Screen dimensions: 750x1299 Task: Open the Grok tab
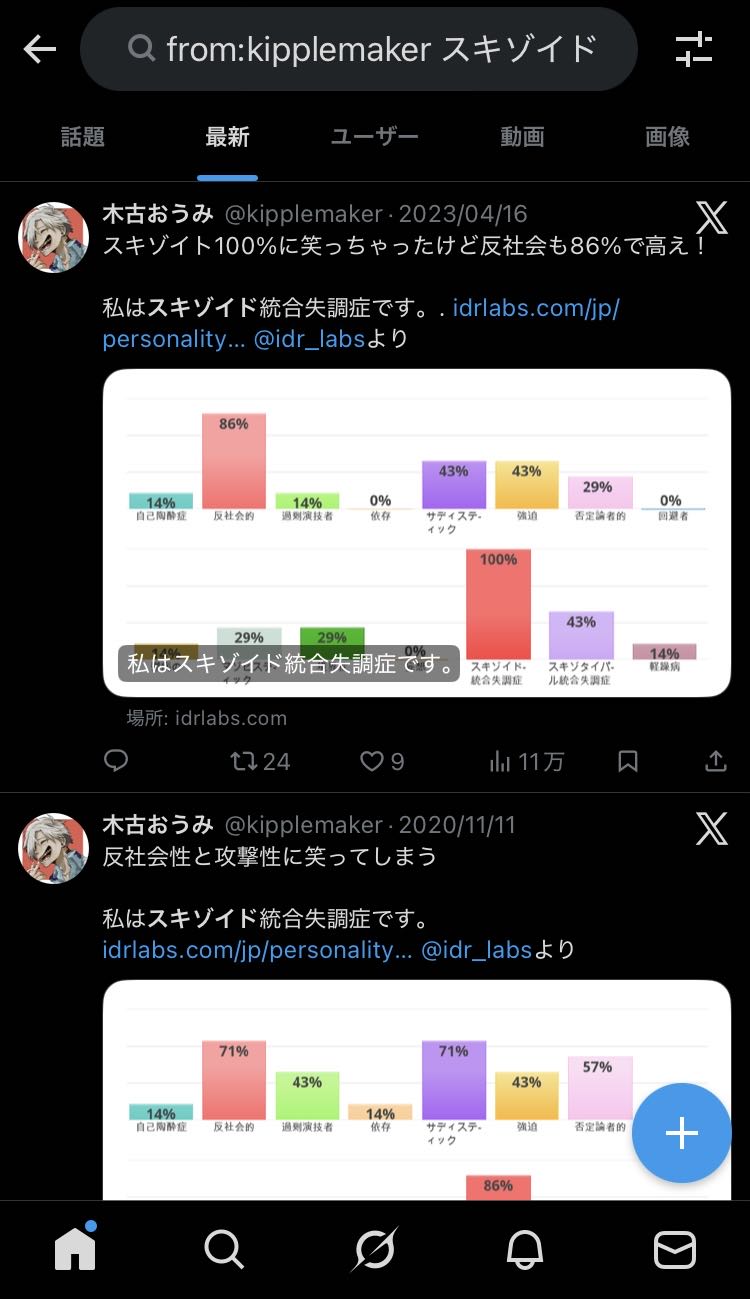point(375,1249)
